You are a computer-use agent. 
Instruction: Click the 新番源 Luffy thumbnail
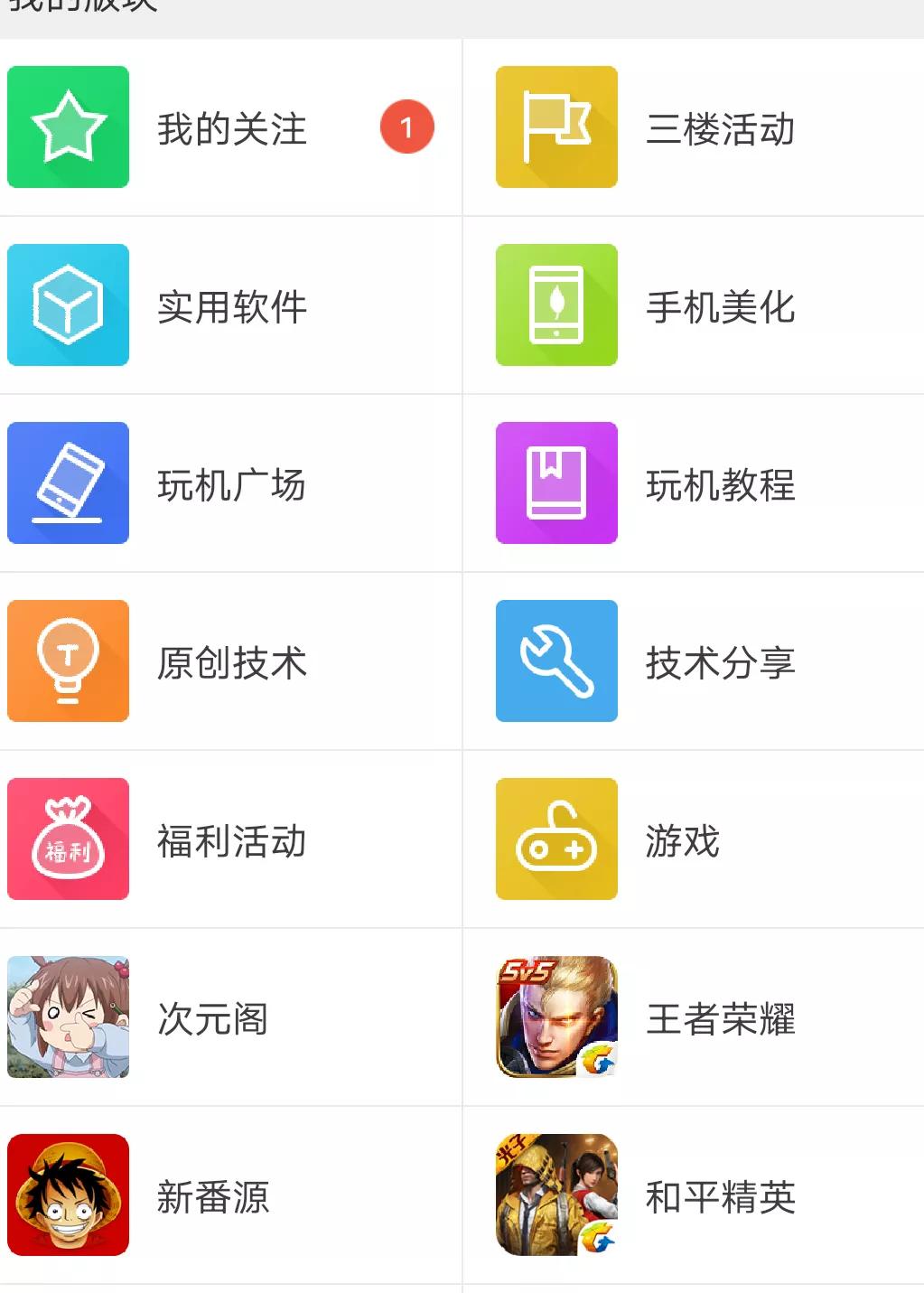tap(68, 1196)
